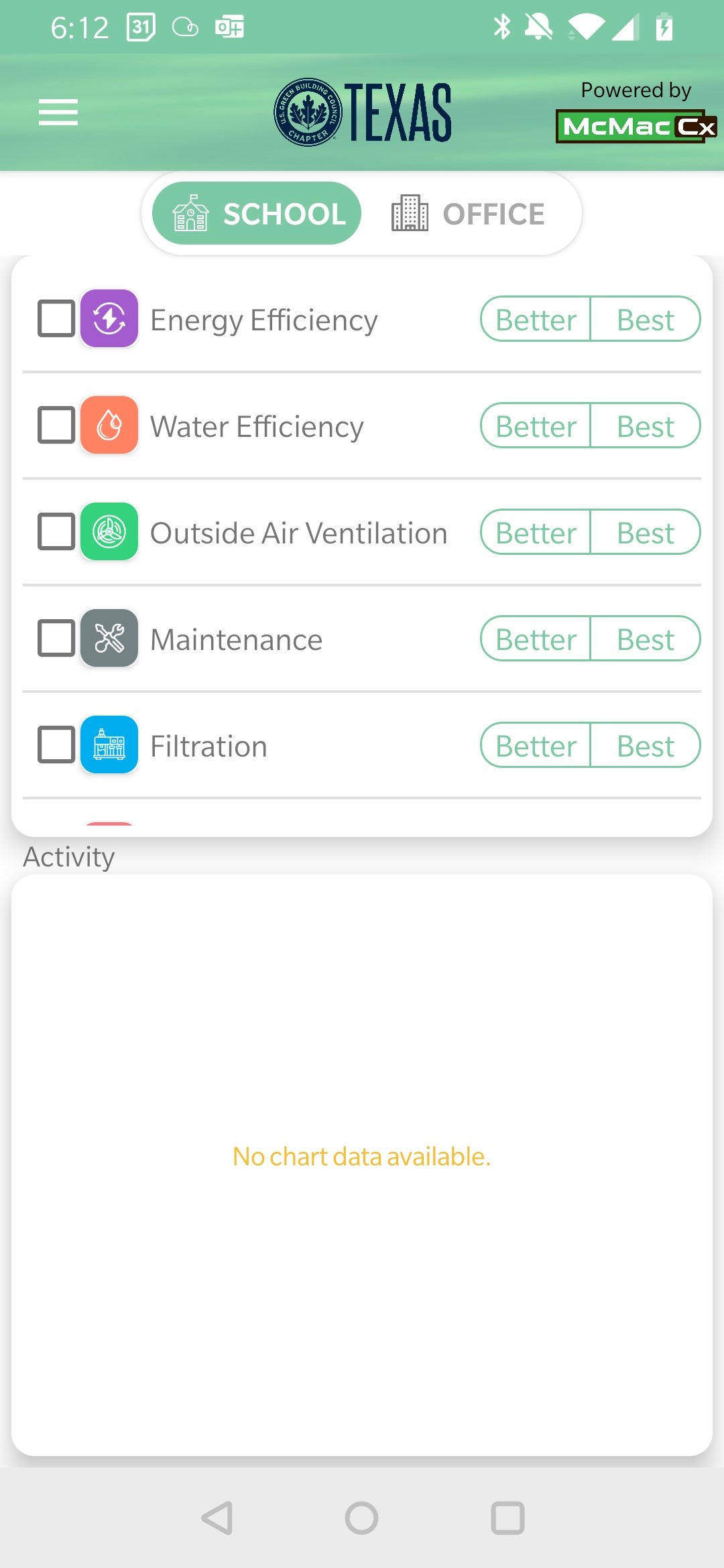The image size is (724, 1568).
Task: Tap Better on the Filtration row
Action: 536,745
